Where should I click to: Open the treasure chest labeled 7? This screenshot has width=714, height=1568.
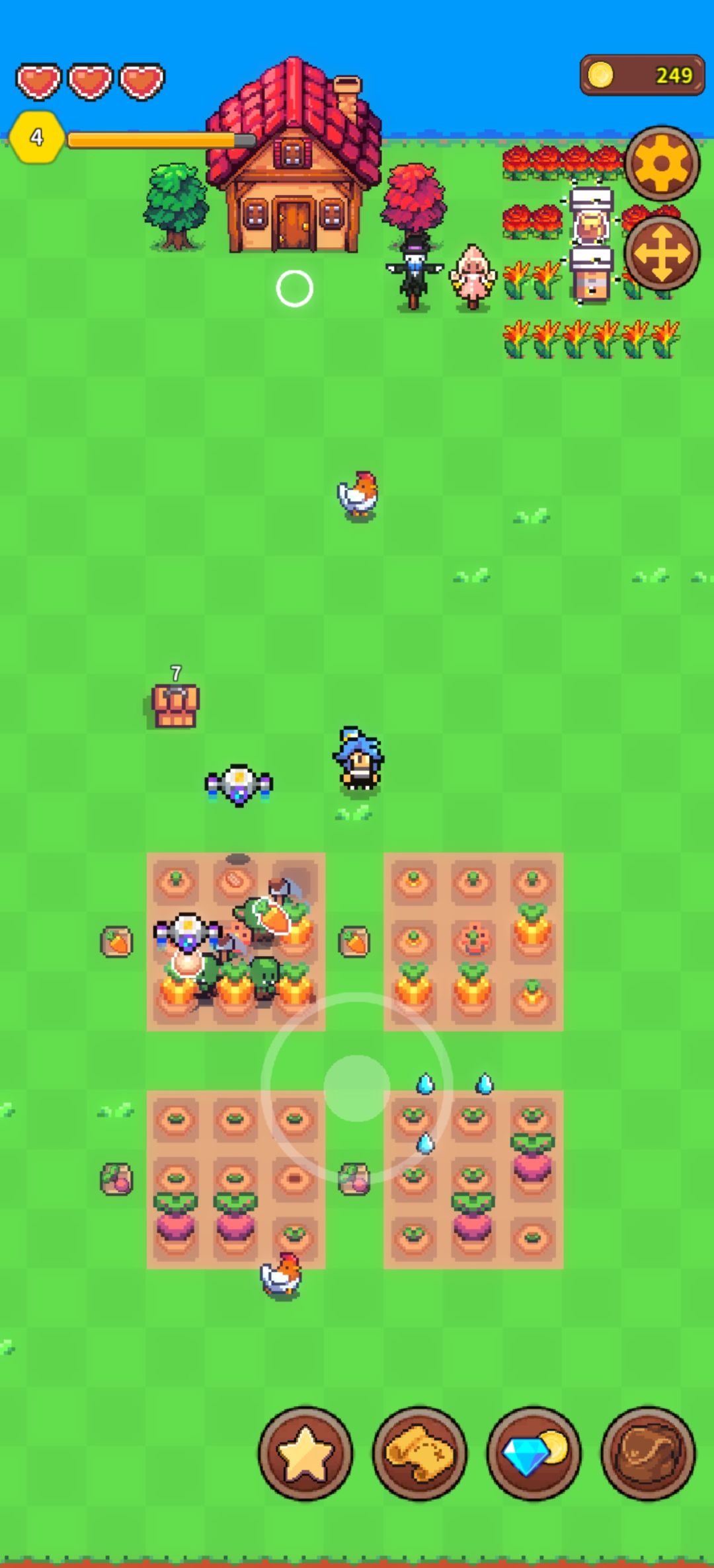tap(175, 706)
